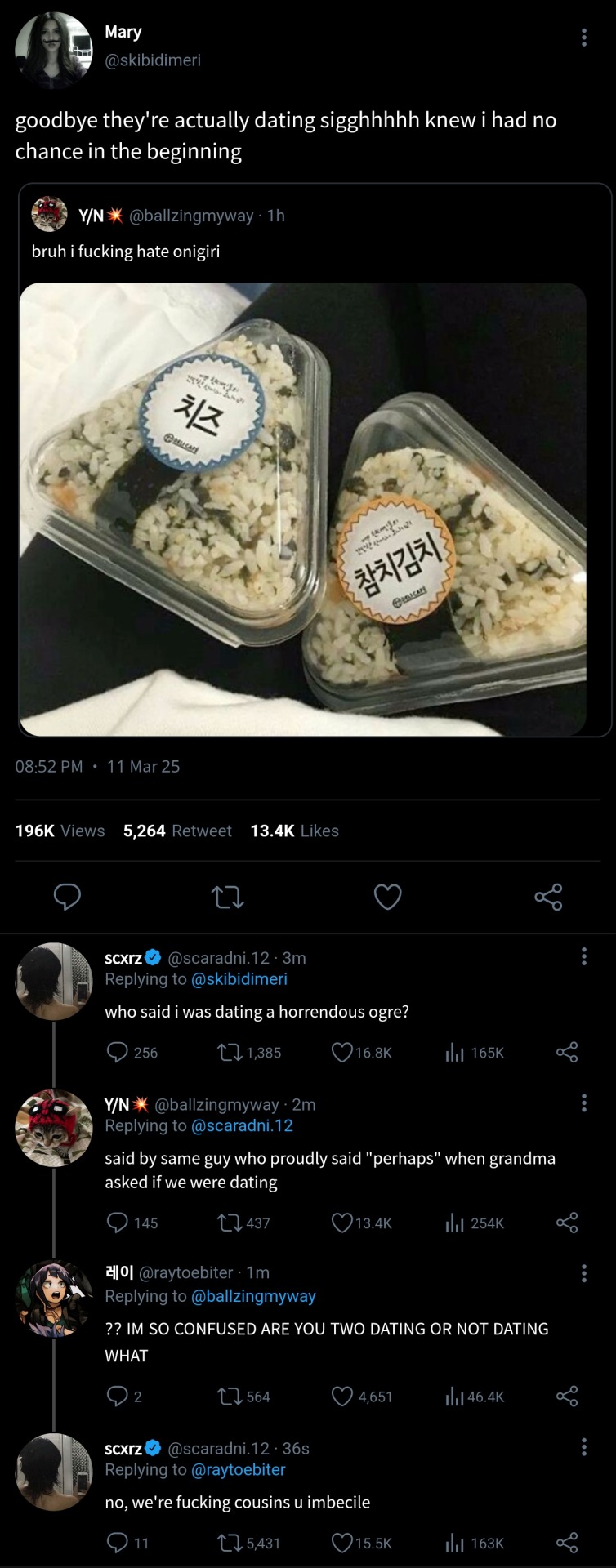Like Y/N's grandma reply

tap(342, 1223)
